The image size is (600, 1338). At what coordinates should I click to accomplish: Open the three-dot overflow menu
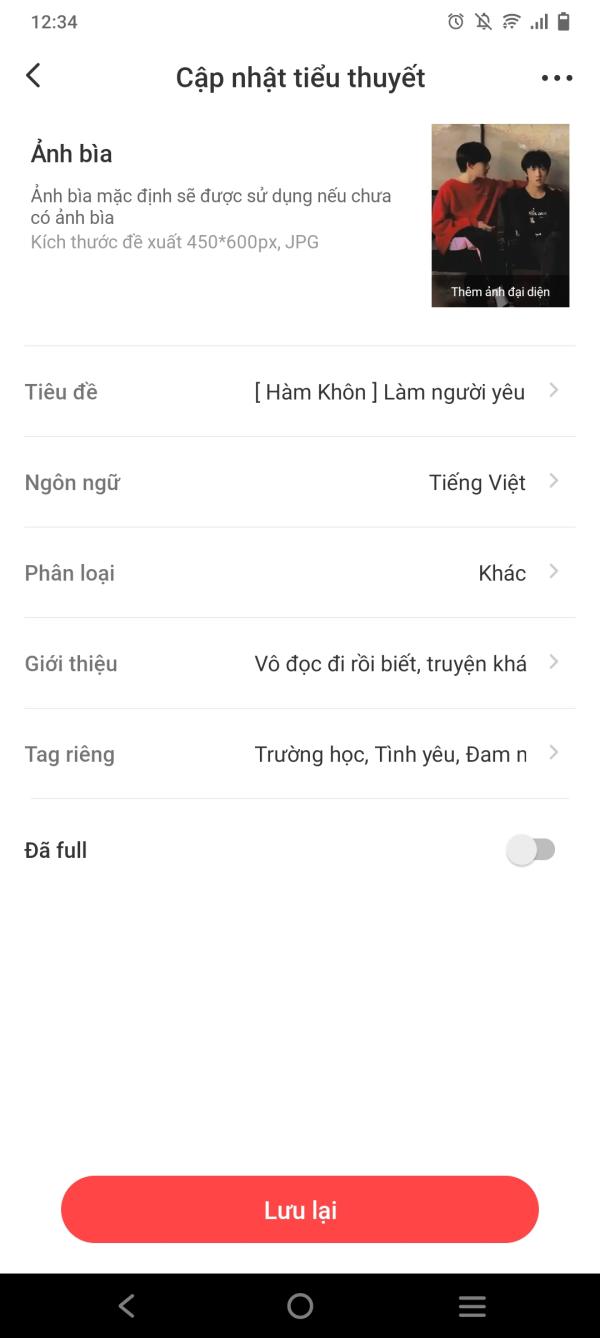pyautogui.click(x=556, y=78)
